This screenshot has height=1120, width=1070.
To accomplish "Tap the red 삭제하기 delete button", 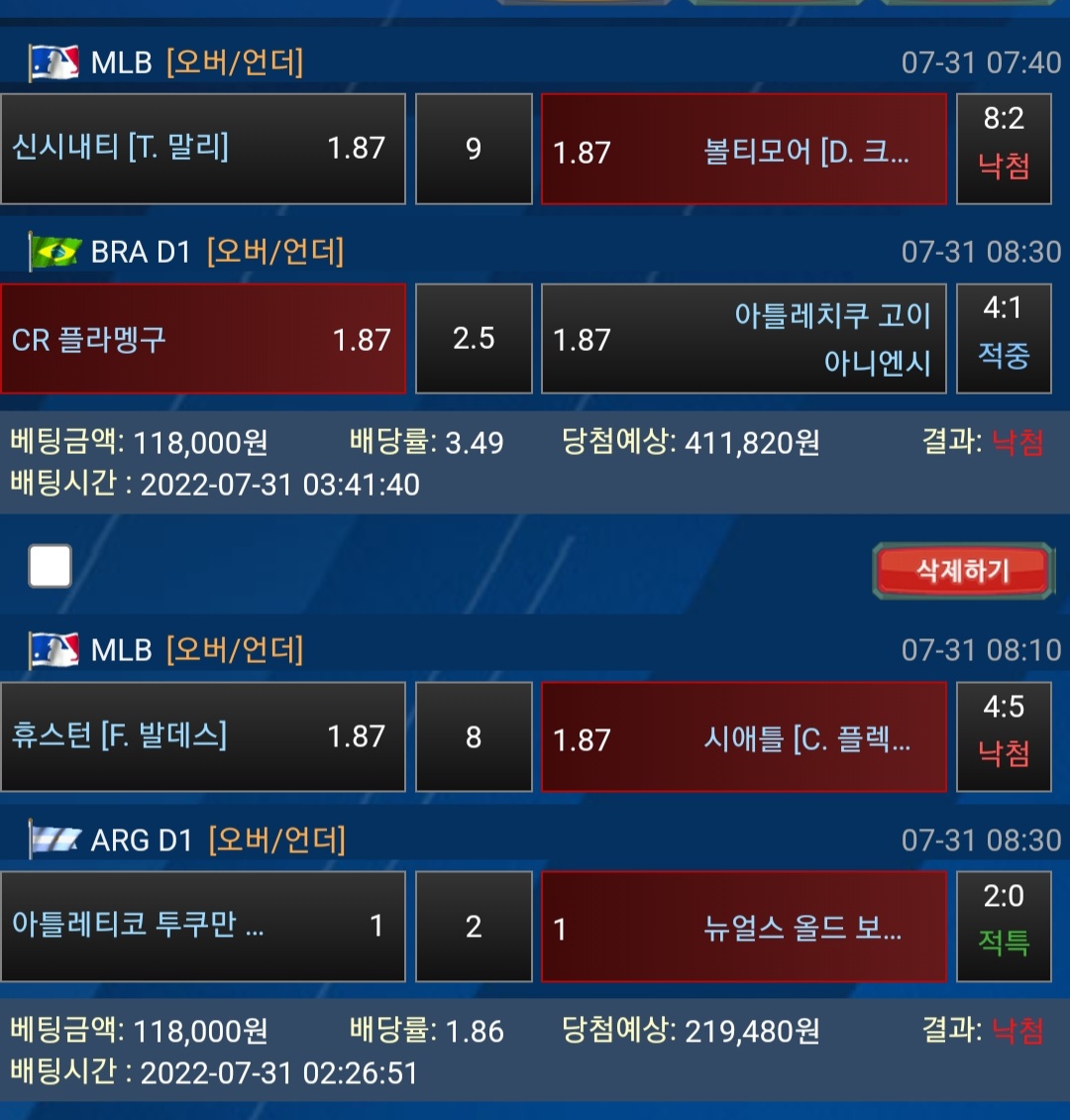I will [x=962, y=571].
